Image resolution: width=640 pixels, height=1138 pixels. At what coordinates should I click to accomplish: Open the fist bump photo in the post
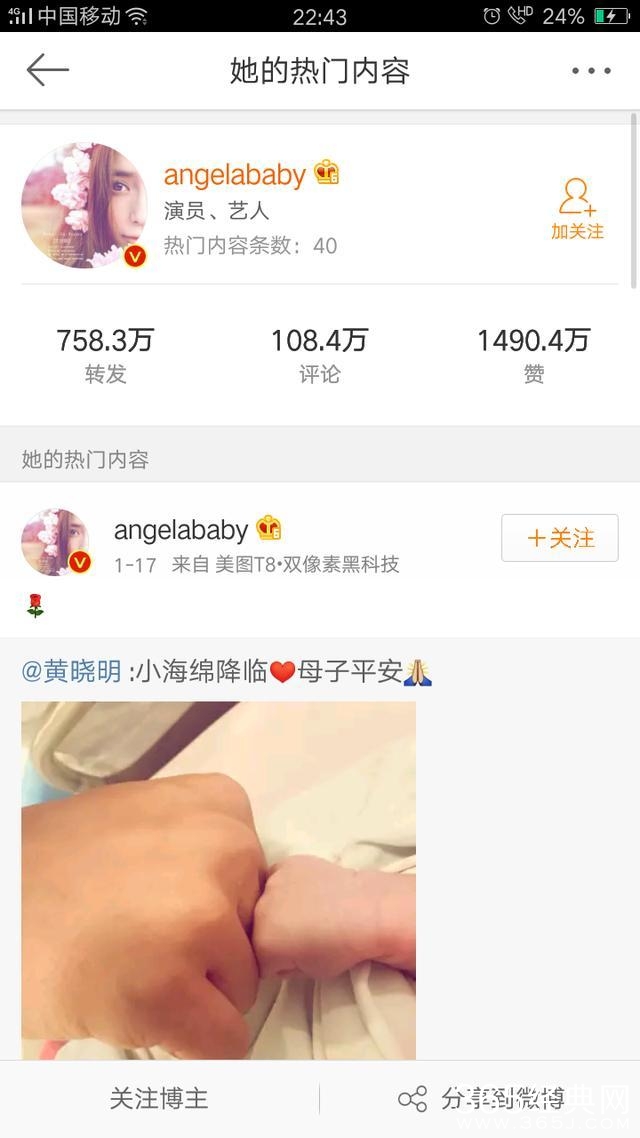point(218,878)
